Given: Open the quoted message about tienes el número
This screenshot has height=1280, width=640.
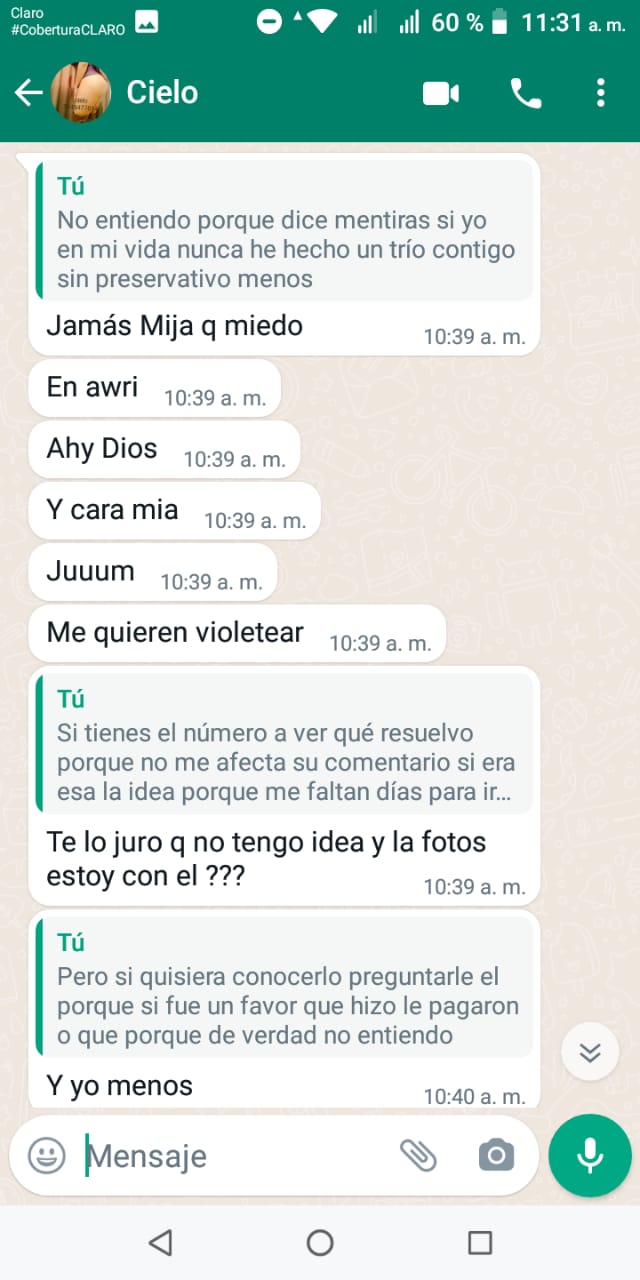Looking at the screenshot, I should [284, 743].
